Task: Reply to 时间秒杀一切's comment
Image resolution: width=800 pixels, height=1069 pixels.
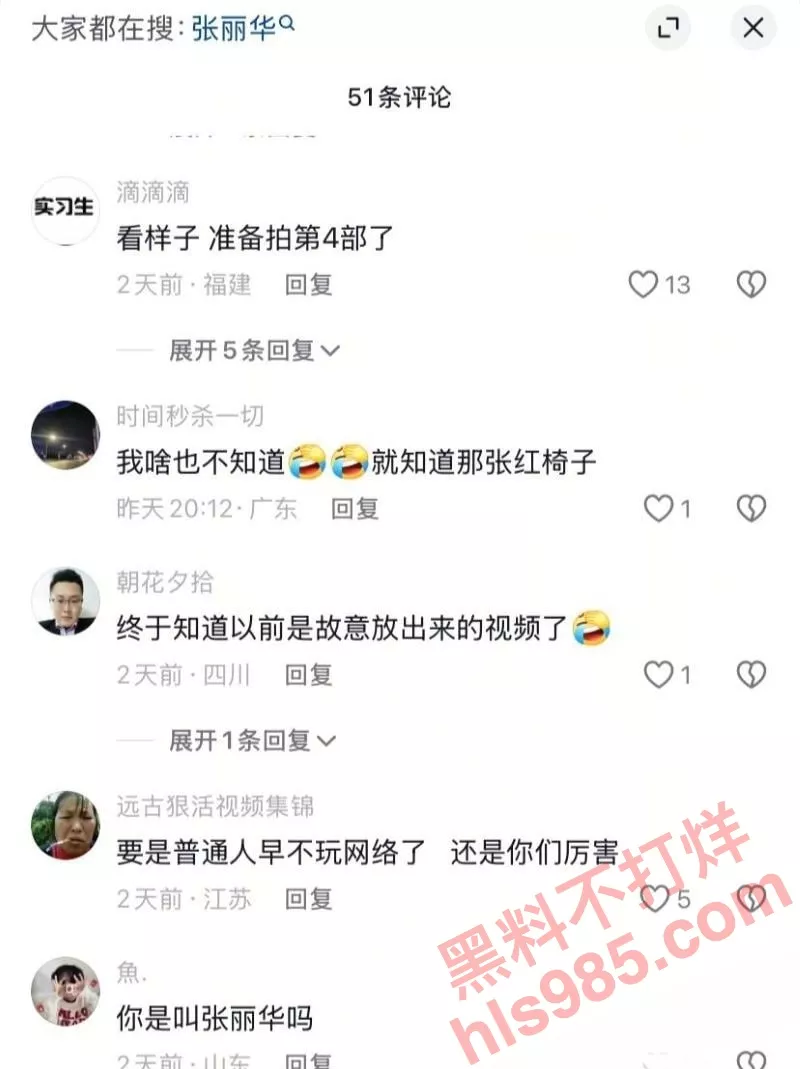Action: (355, 509)
